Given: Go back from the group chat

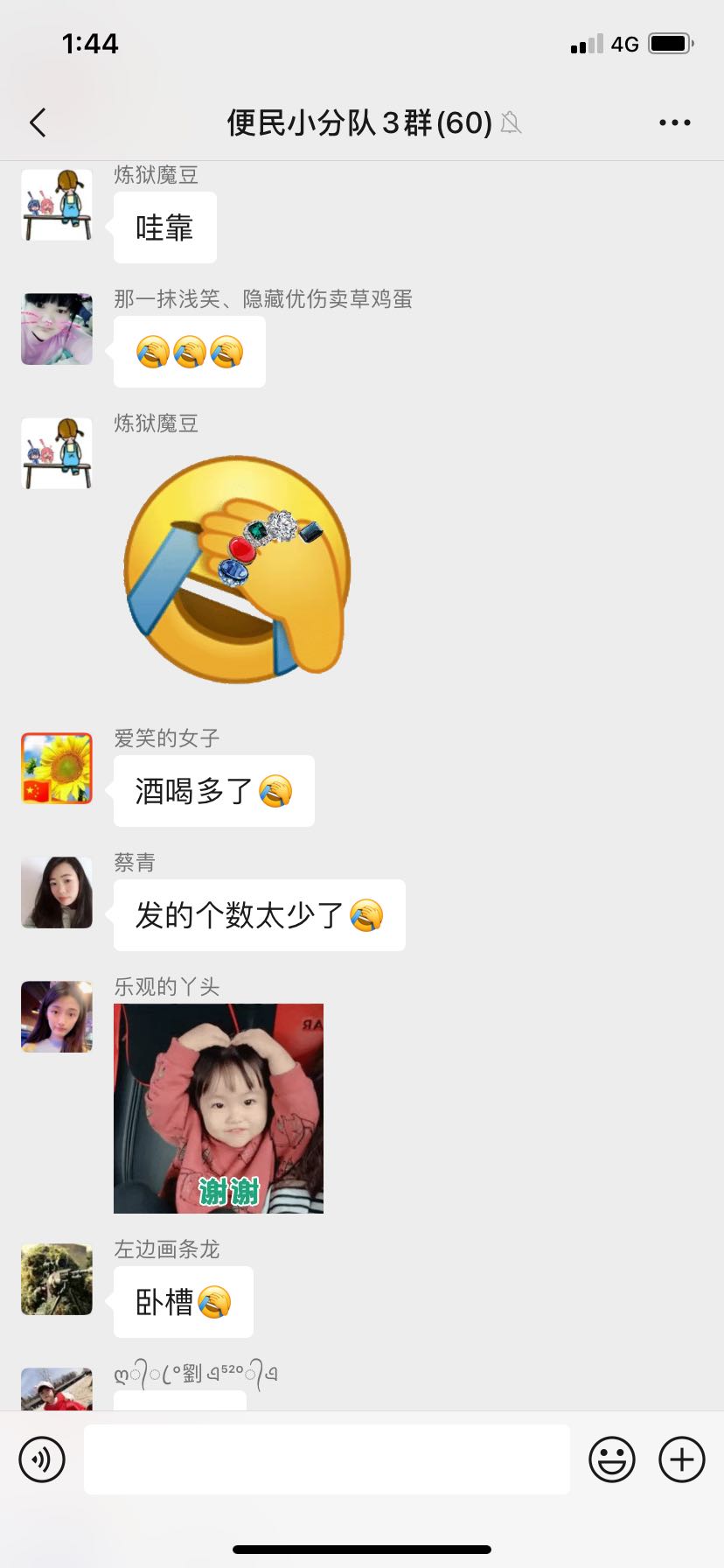Looking at the screenshot, I should (38, 122).
